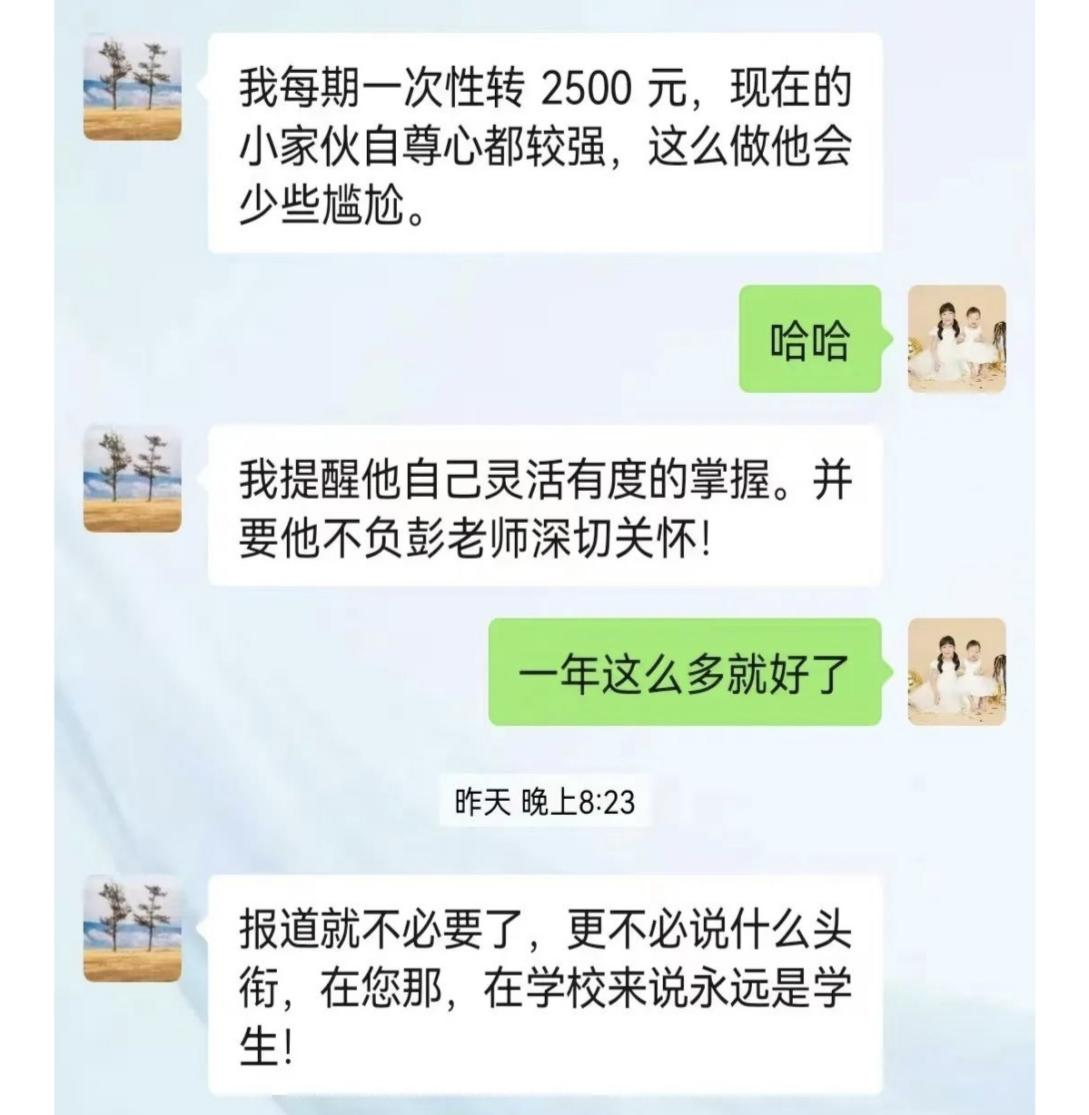Open sender's avatar beside the 2500 元 message

pos(132,87)
